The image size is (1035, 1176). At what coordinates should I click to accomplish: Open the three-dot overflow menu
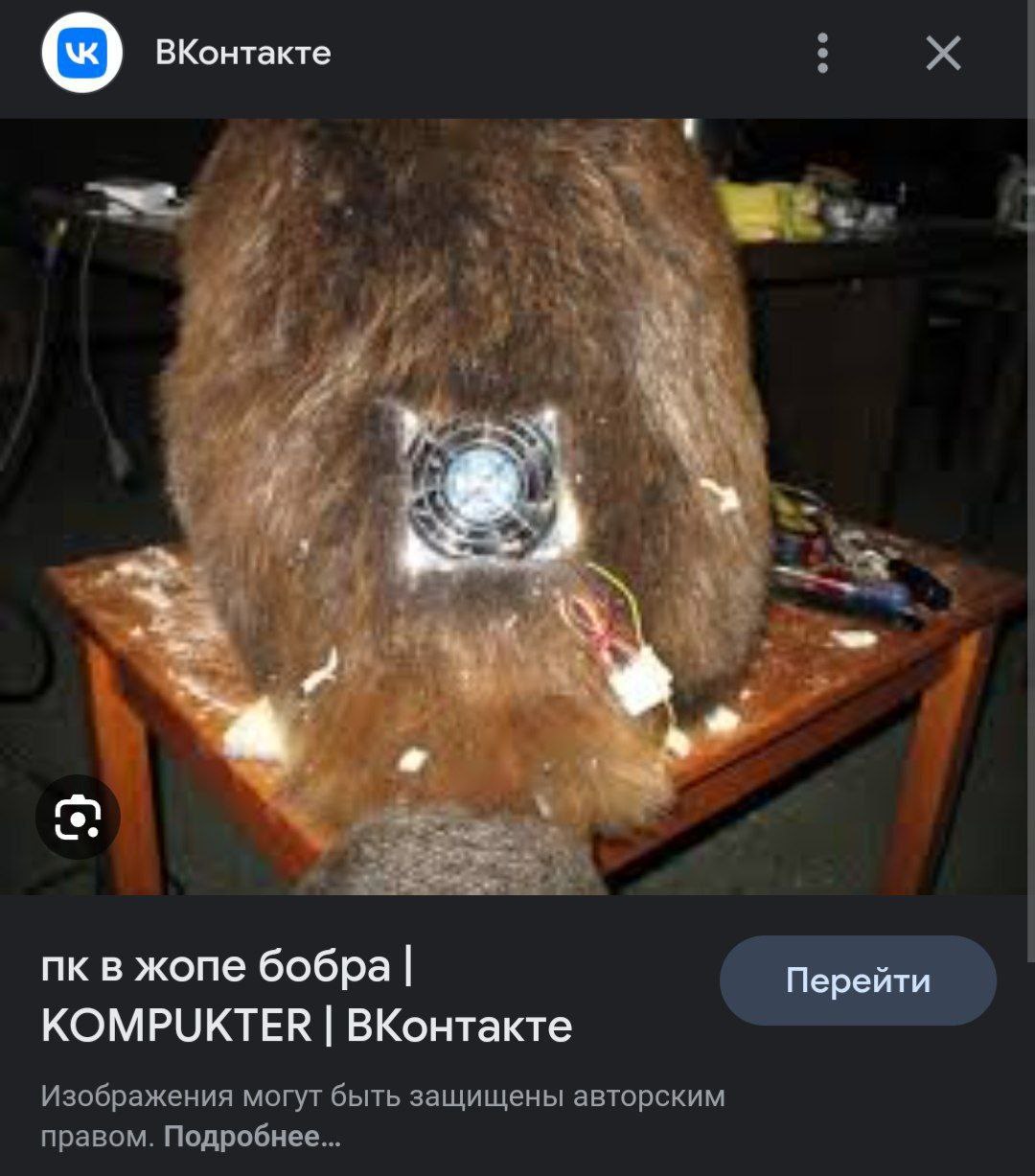click(x=822, y=54)
